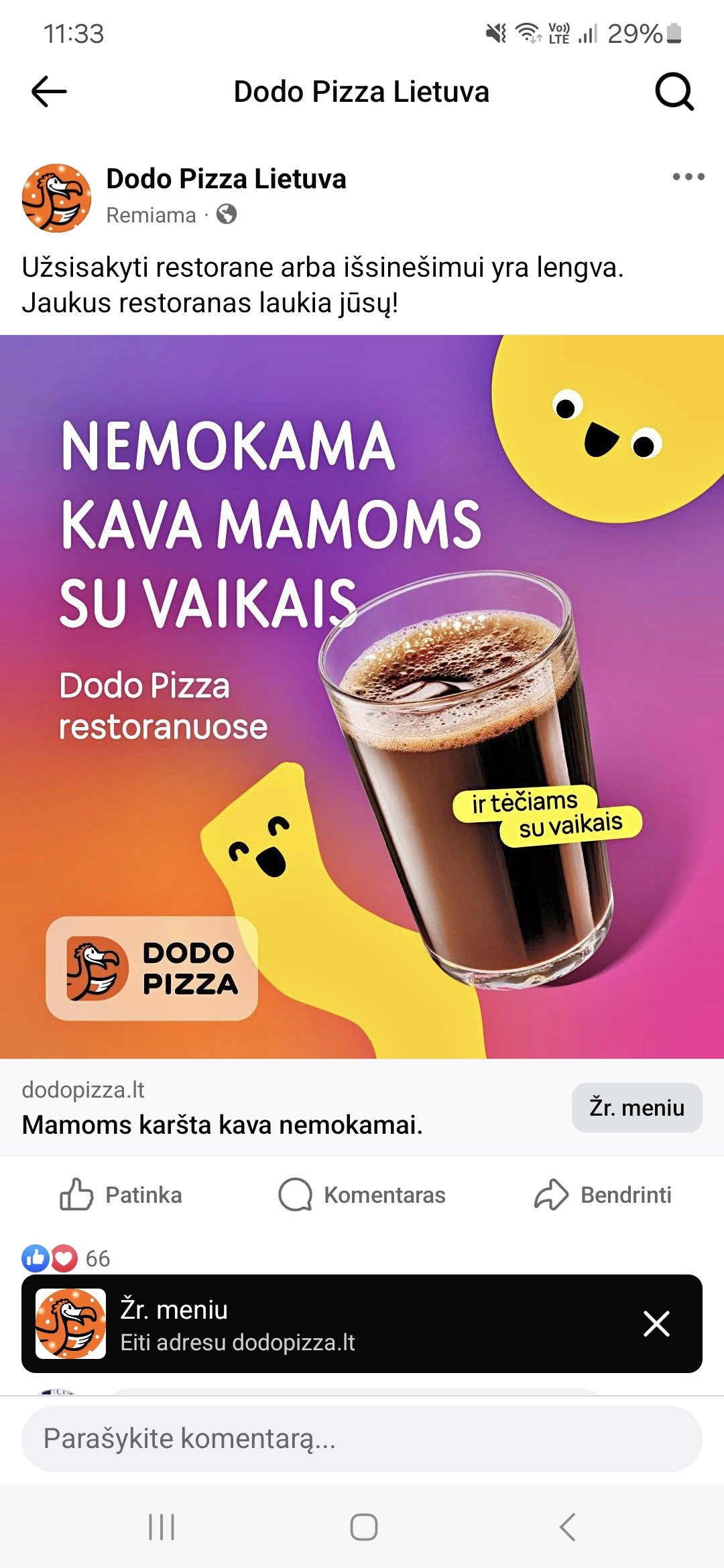Tap the grey Žr. meniu button
724x1568 pixels.
tap(637, 1108)
